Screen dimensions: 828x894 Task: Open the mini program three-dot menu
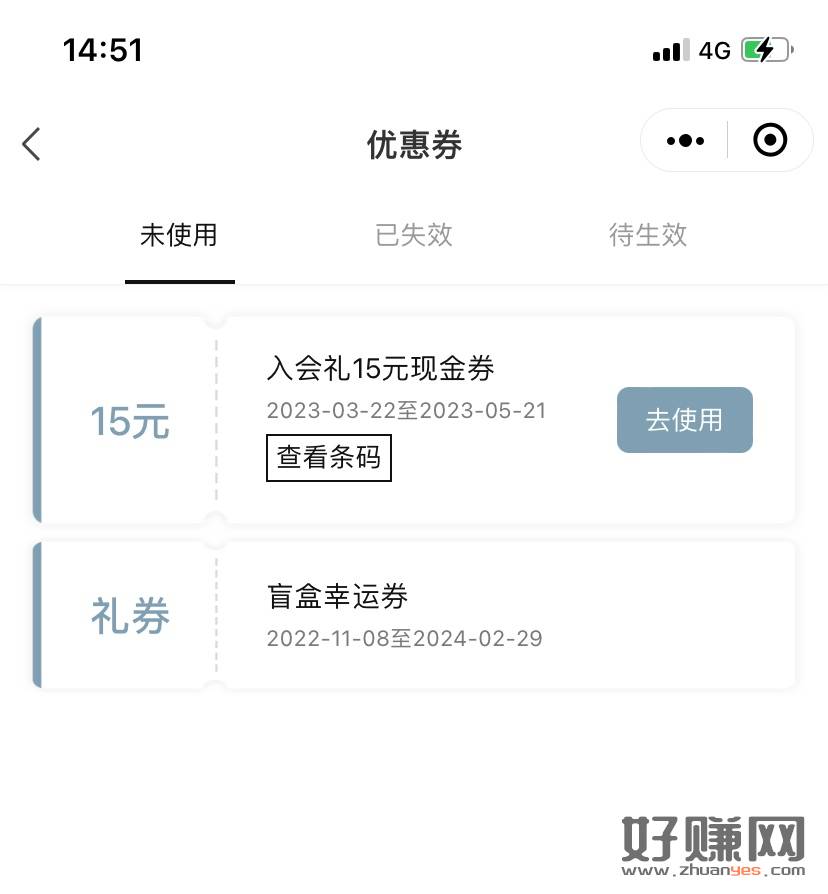coord(685,141)
